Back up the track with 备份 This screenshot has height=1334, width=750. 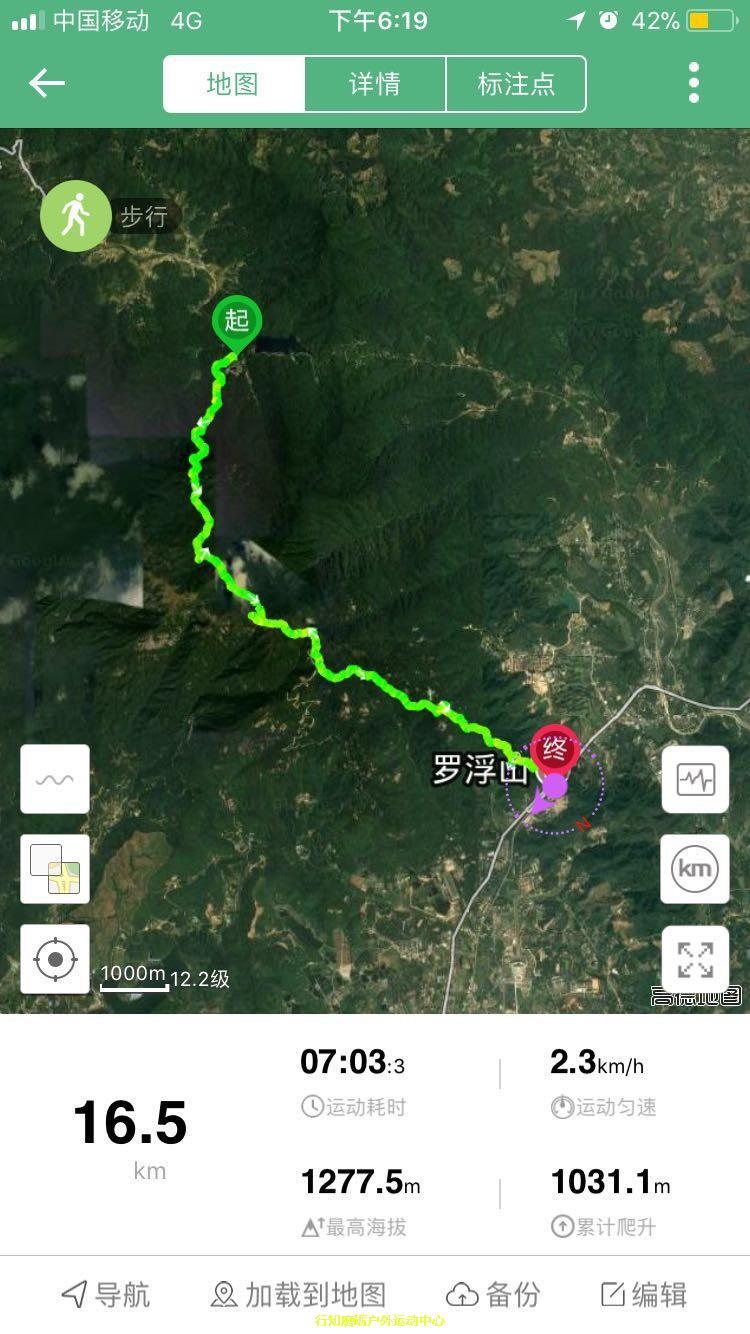pos(493,1295)
